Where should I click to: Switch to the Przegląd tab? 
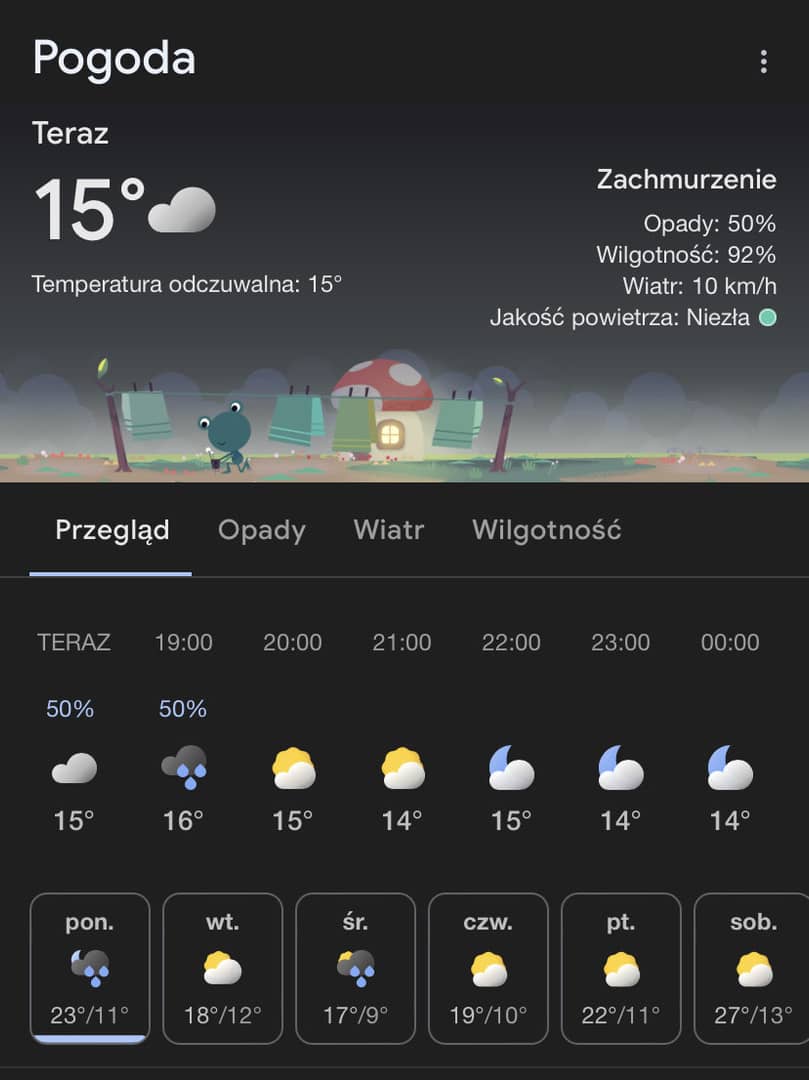(x=112, y=530)
